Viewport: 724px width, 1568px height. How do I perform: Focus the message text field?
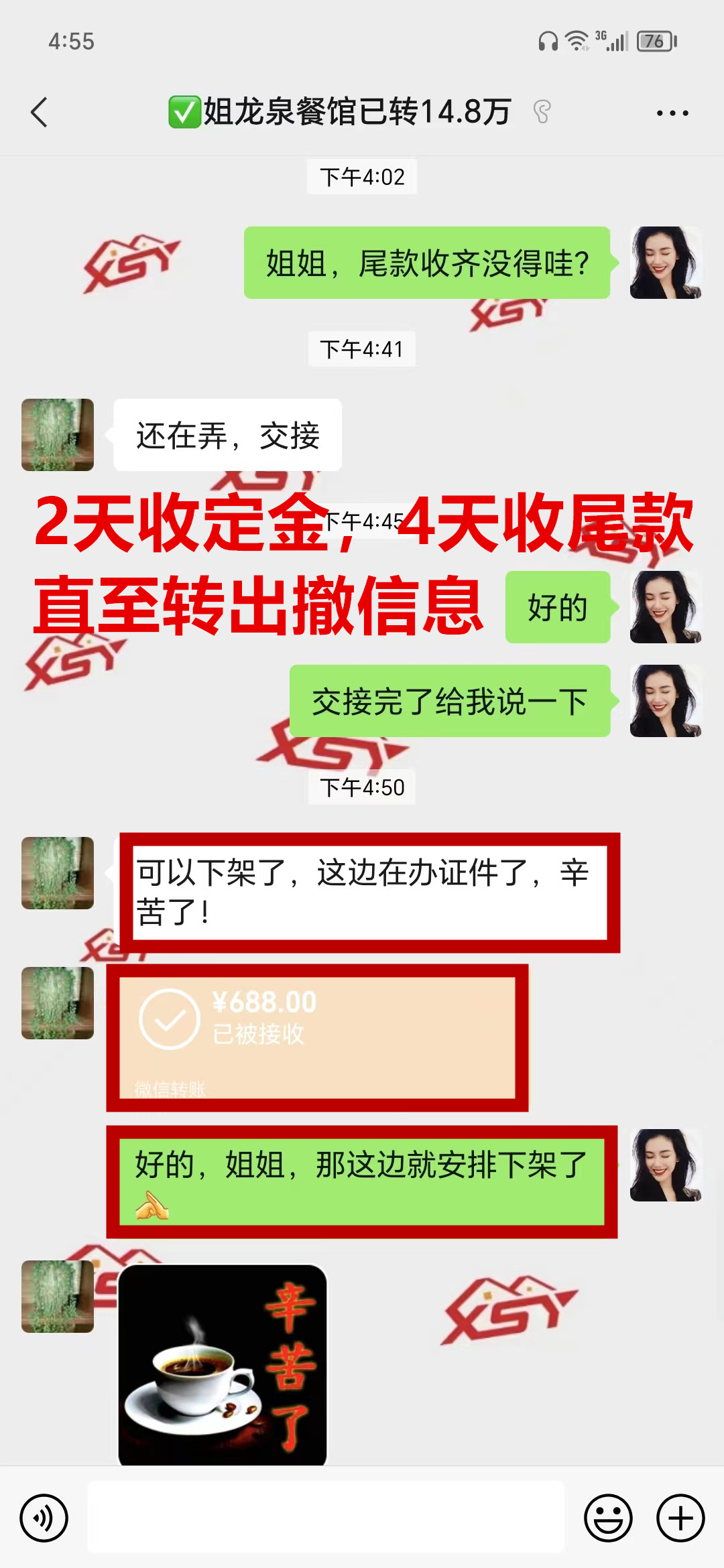pos(326,1518)
